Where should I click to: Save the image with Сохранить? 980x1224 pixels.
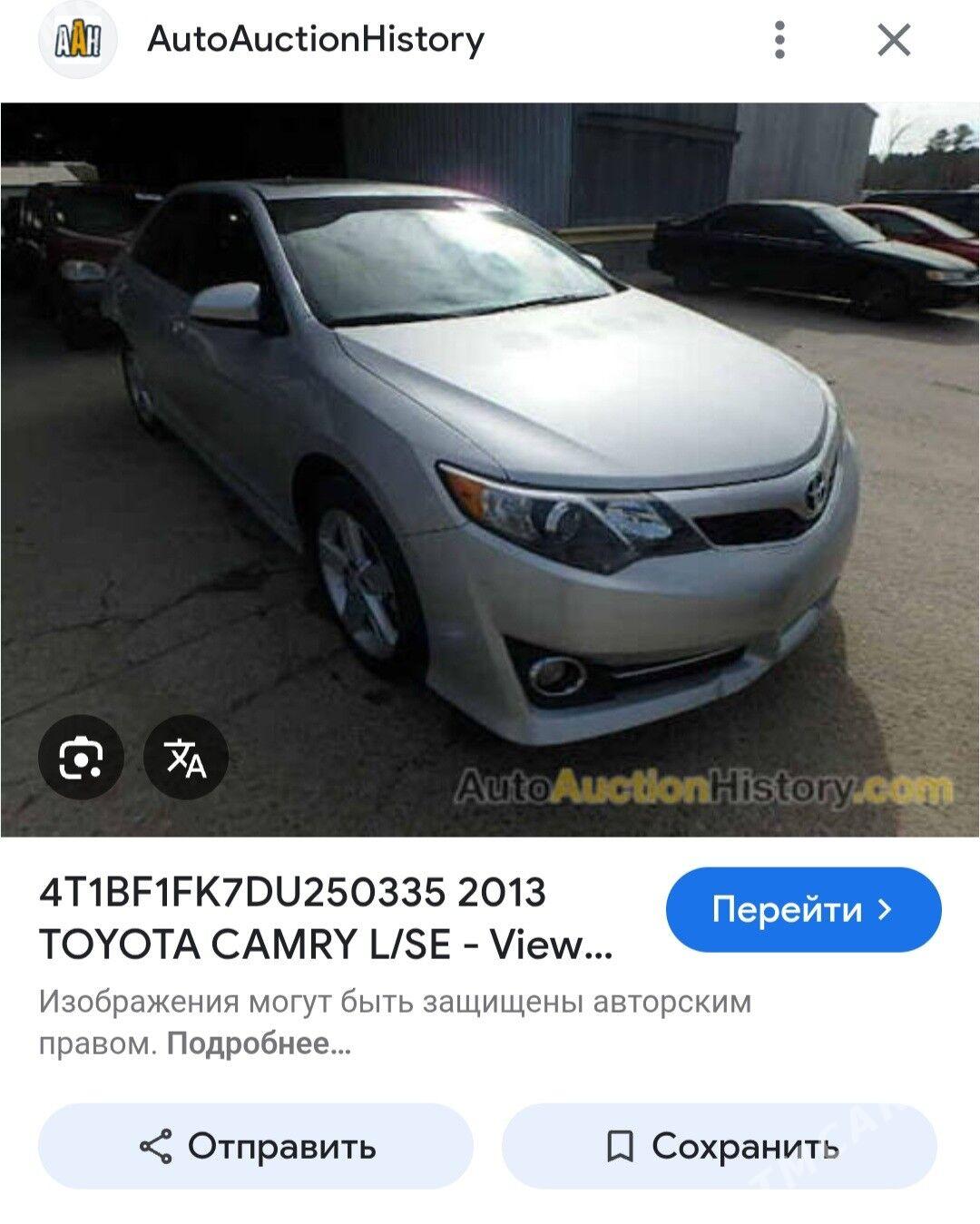point(720,1147)
